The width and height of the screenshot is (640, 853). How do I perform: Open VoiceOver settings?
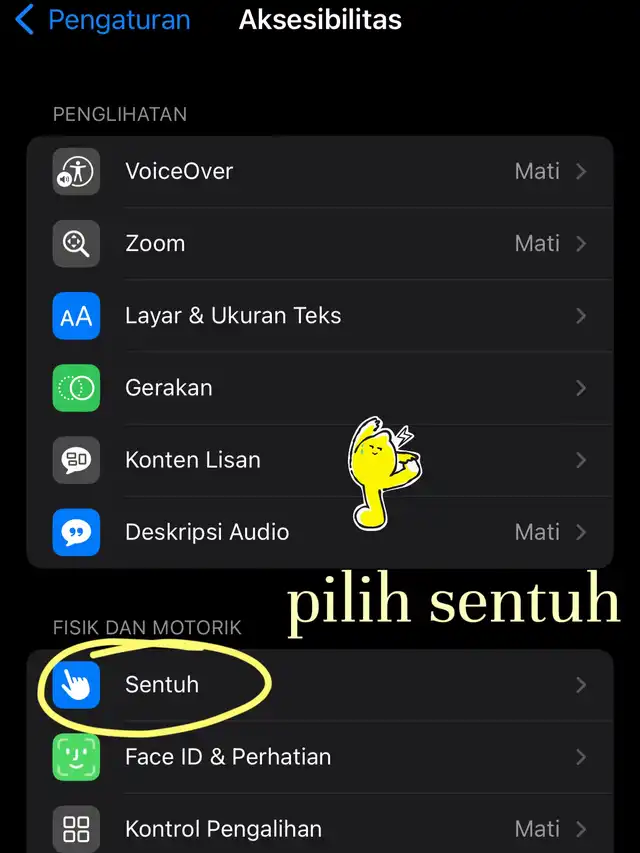click(320, 172)
